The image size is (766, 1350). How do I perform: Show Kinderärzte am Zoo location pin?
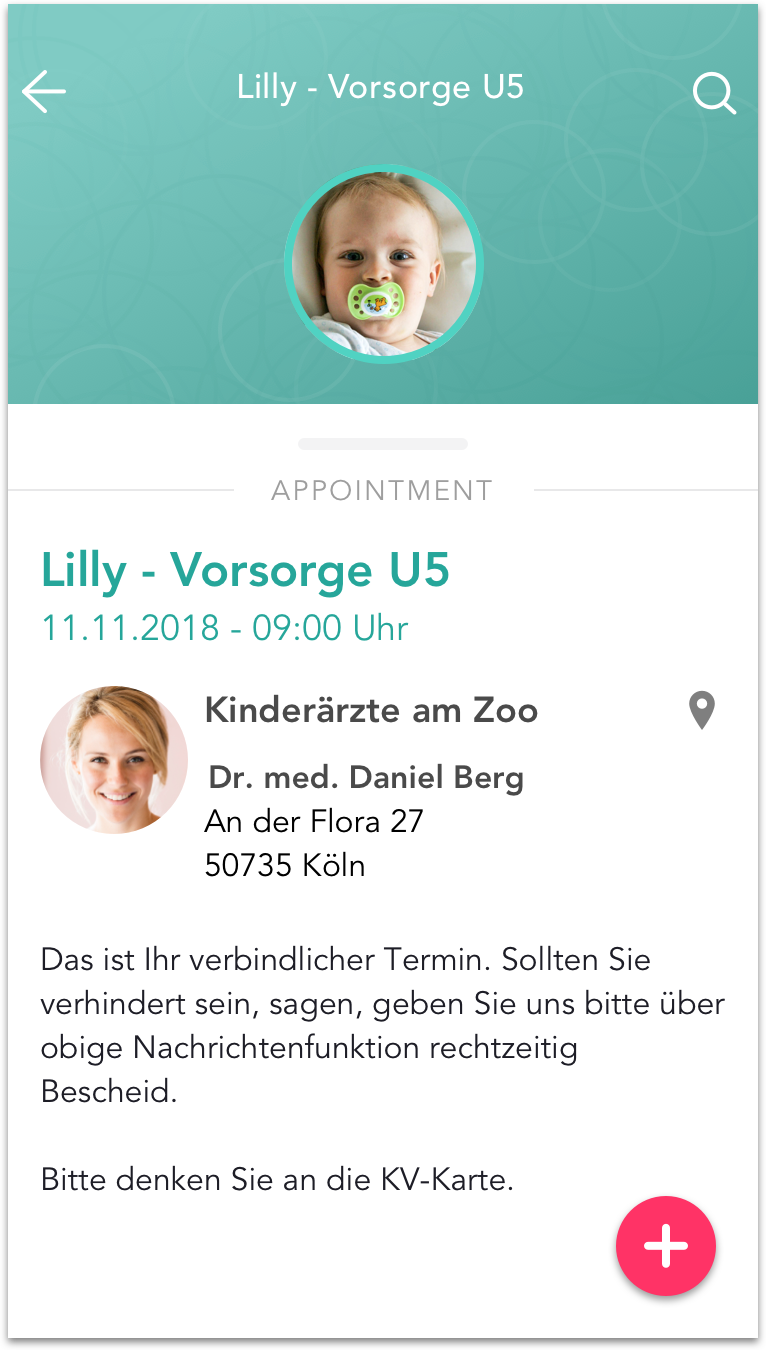pyautogui.click(x=702, y=710)
